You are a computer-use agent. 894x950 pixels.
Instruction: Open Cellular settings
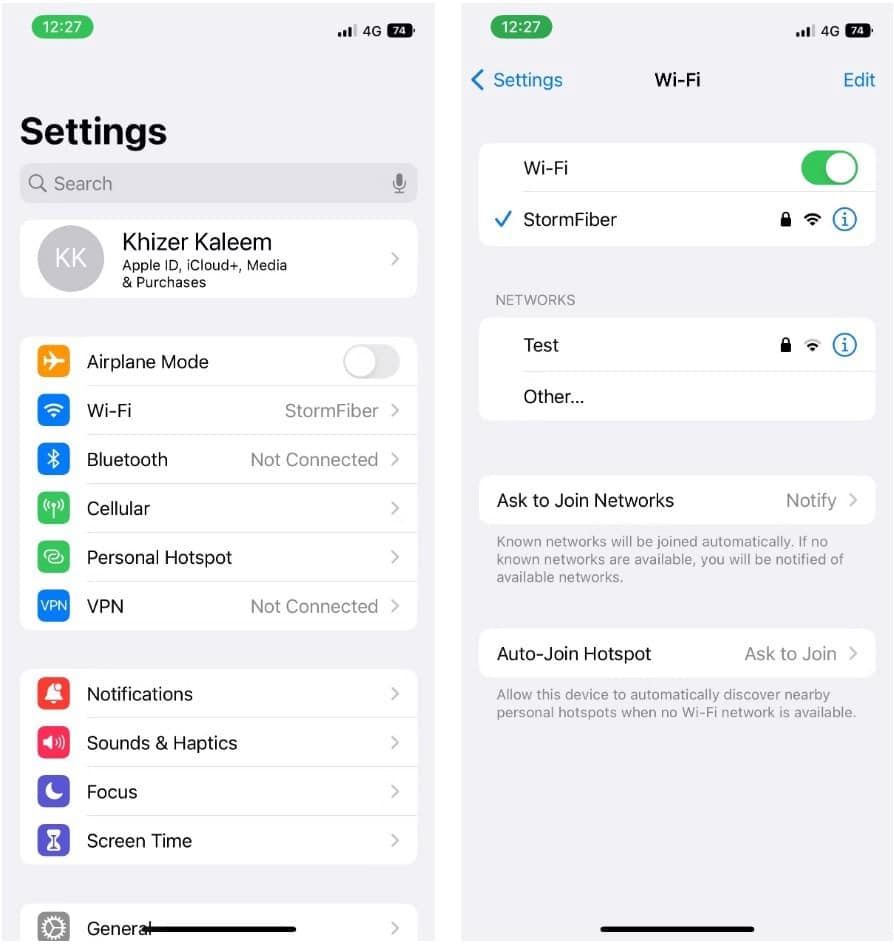pyautogui.click(x=218, y=509)
